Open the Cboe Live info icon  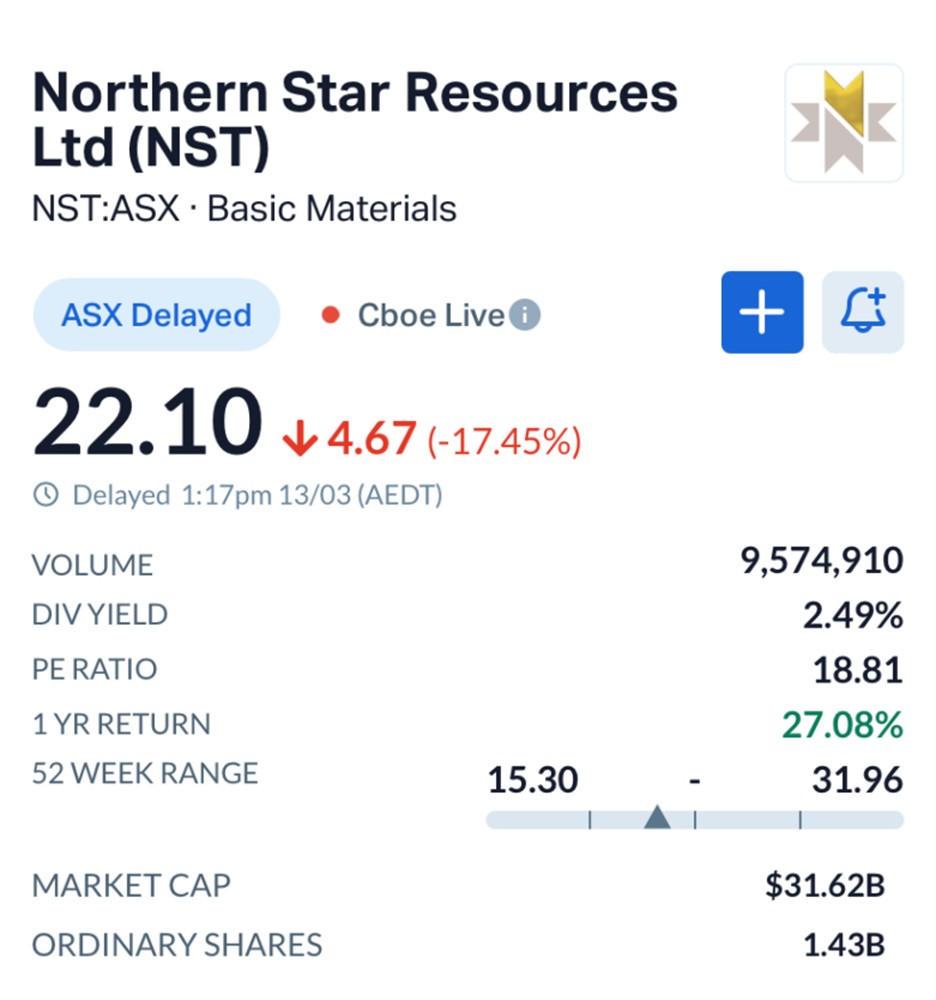coord(524,316)
